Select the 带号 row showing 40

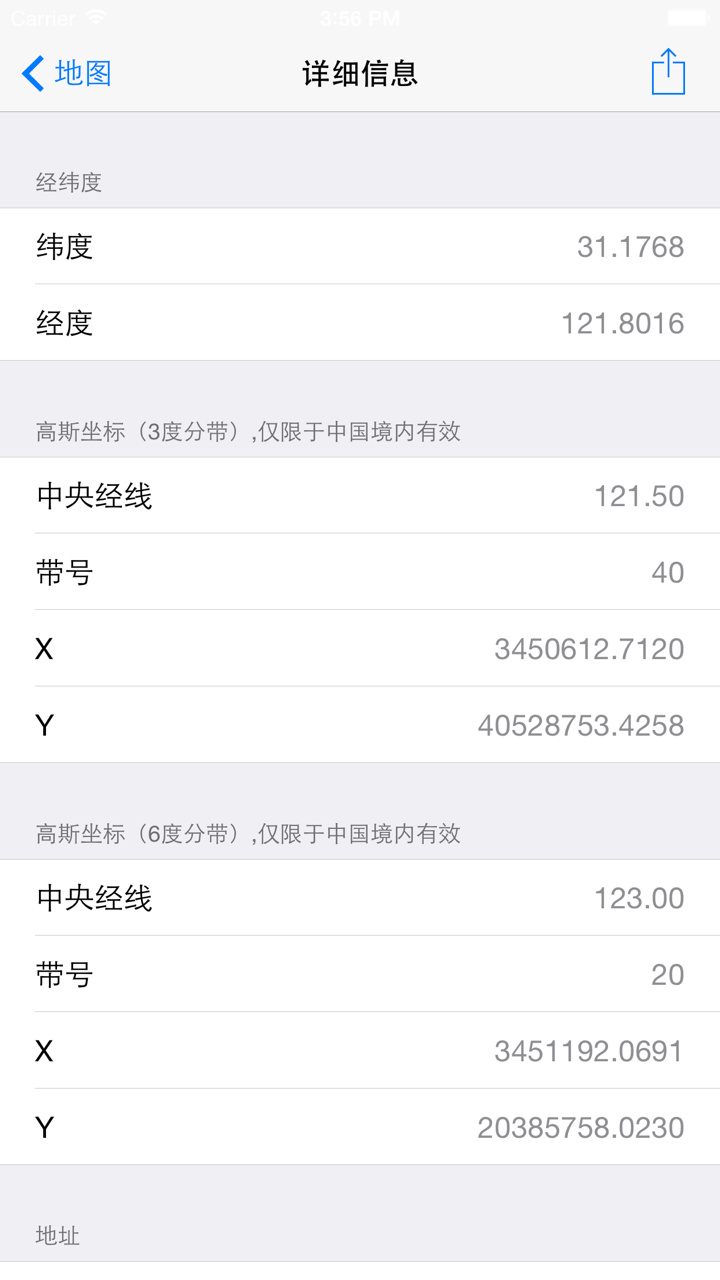[360, 572]
